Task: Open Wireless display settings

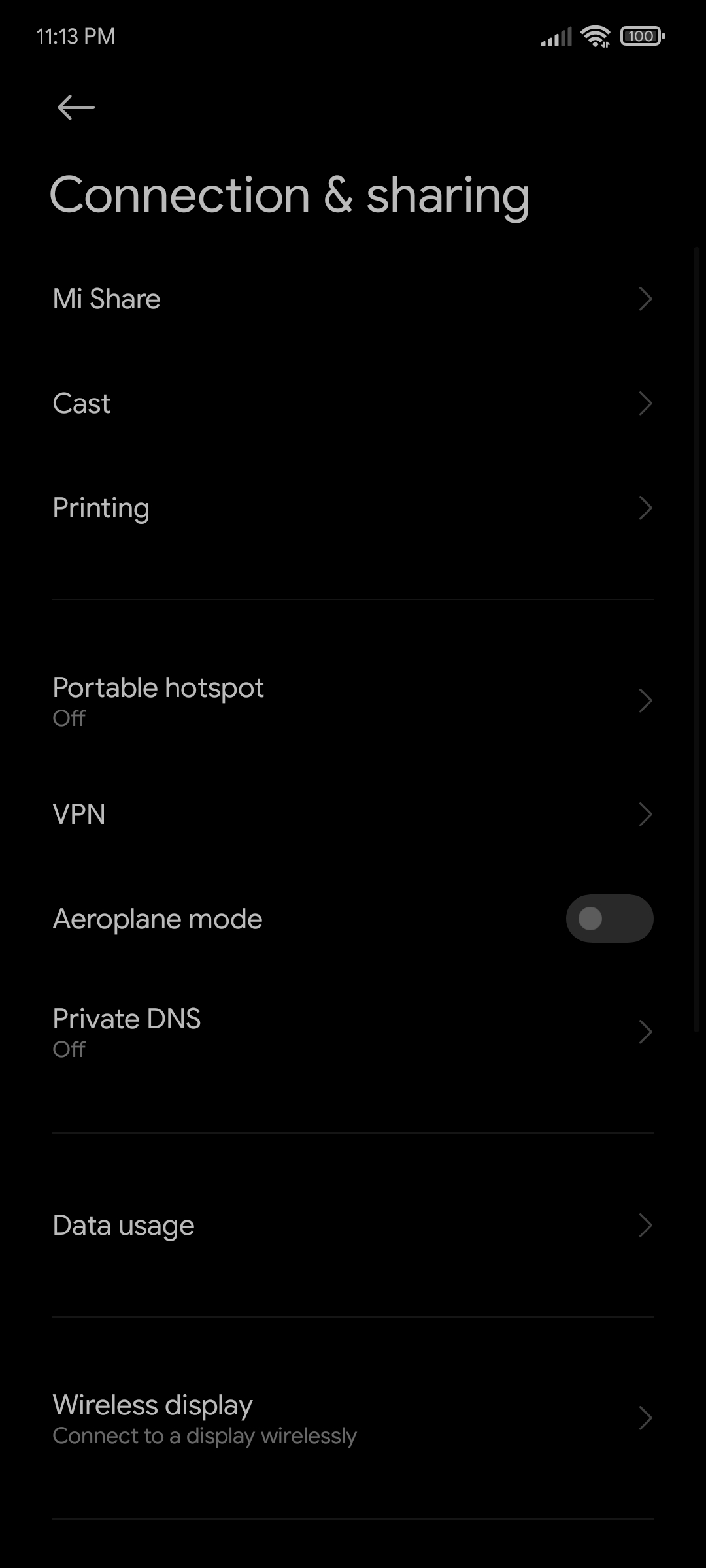Action: tap(353, 1418)
